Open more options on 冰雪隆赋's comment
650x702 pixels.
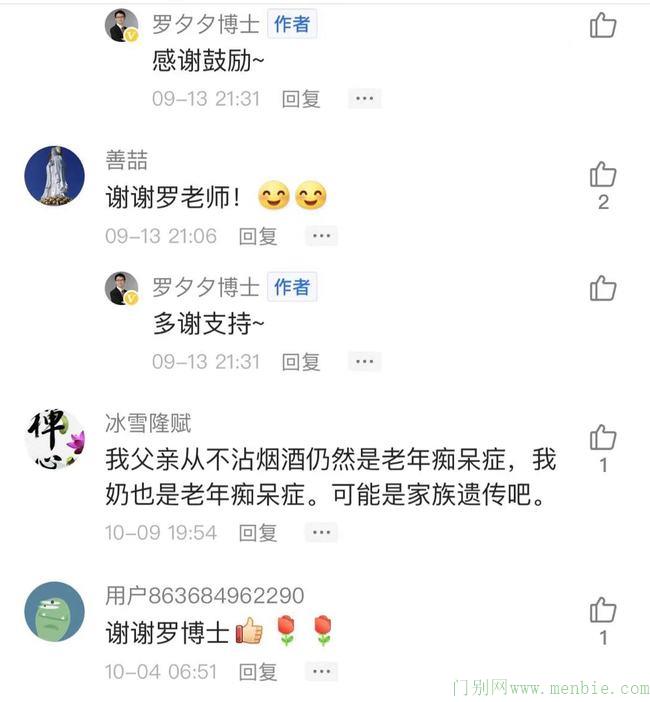pos(320,532)
